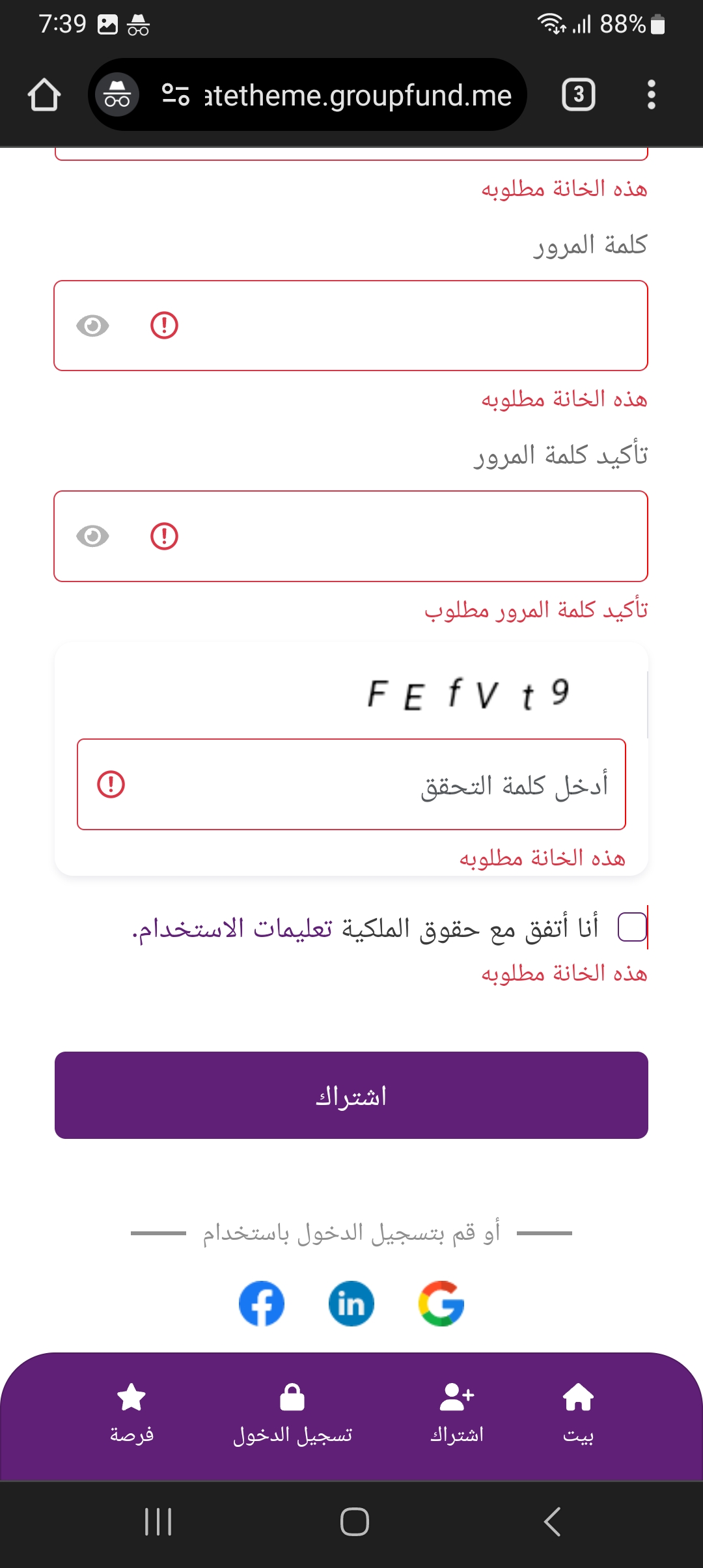Viewport: 703px width, 1568px height.
Task: Switch to the فرصة tab
Action: click(132, 1413)
